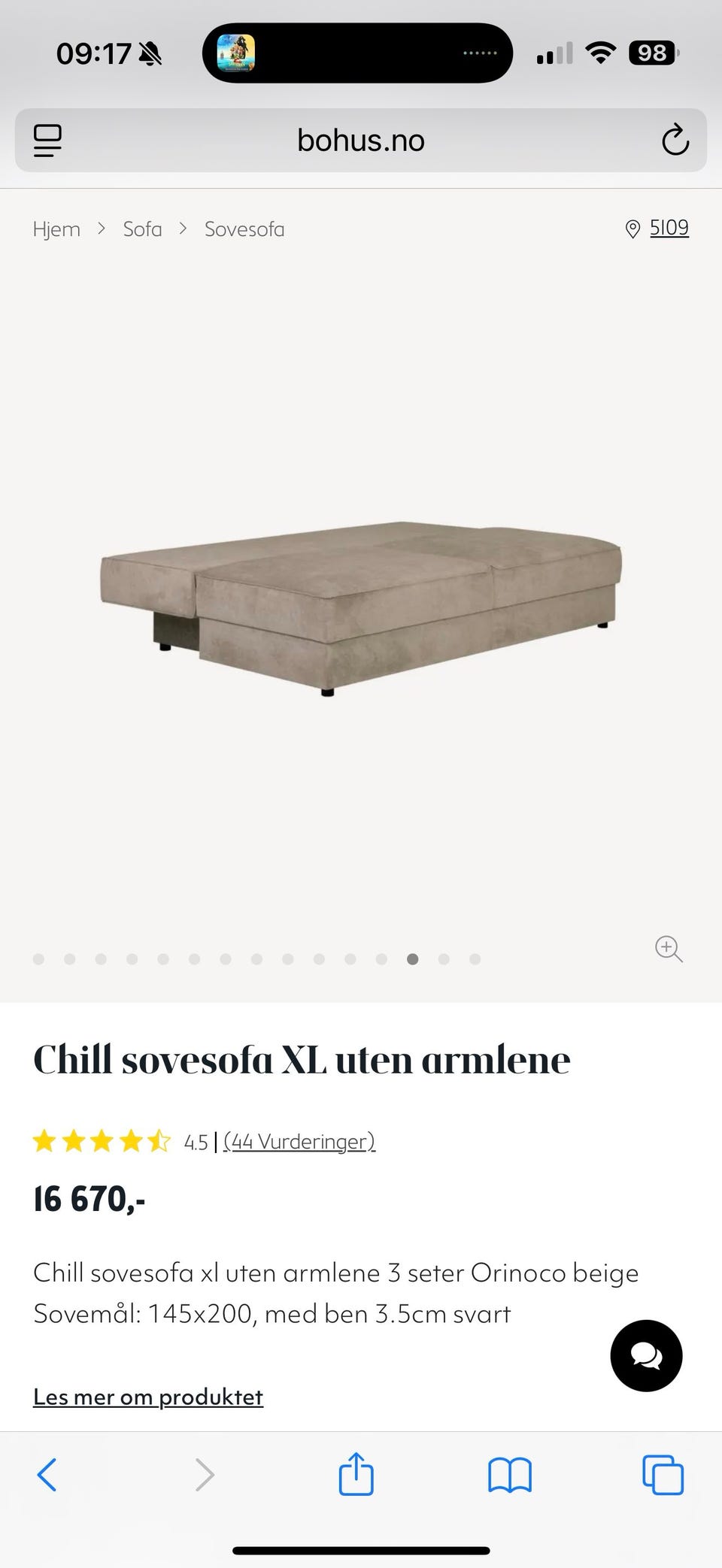
Task: Open the chat support bubble
Action: [x=646, y=1356]
